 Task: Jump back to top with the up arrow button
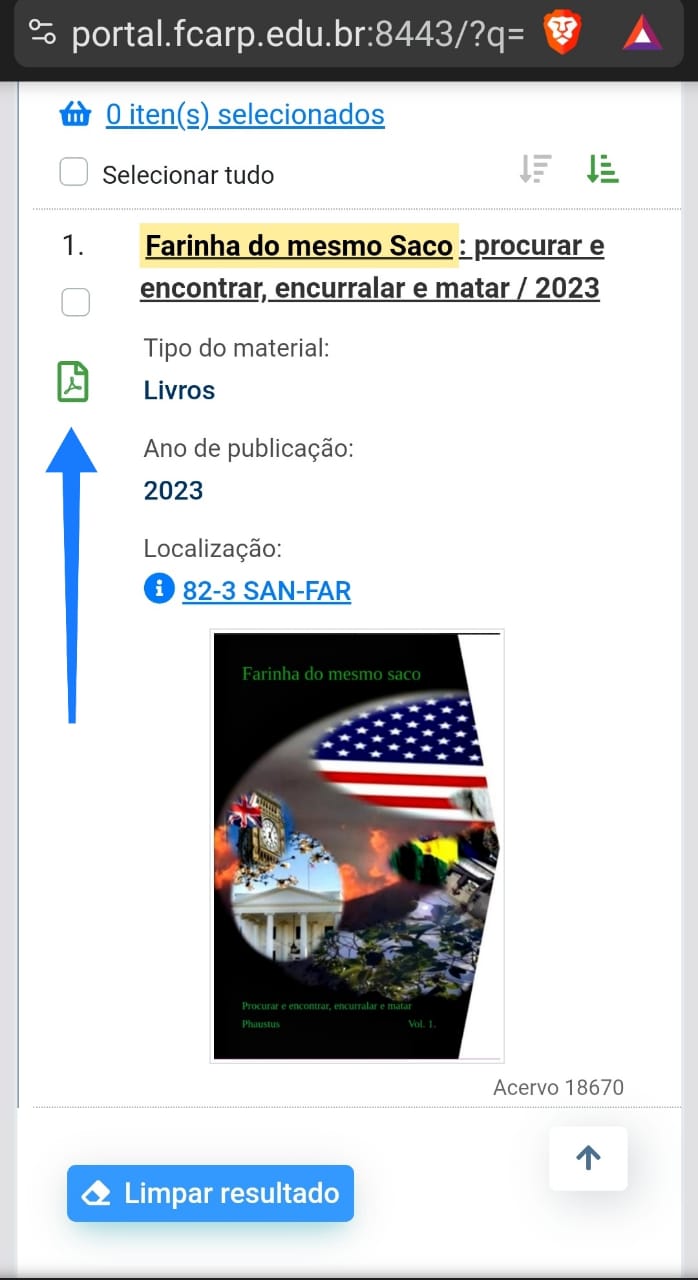588,1158
